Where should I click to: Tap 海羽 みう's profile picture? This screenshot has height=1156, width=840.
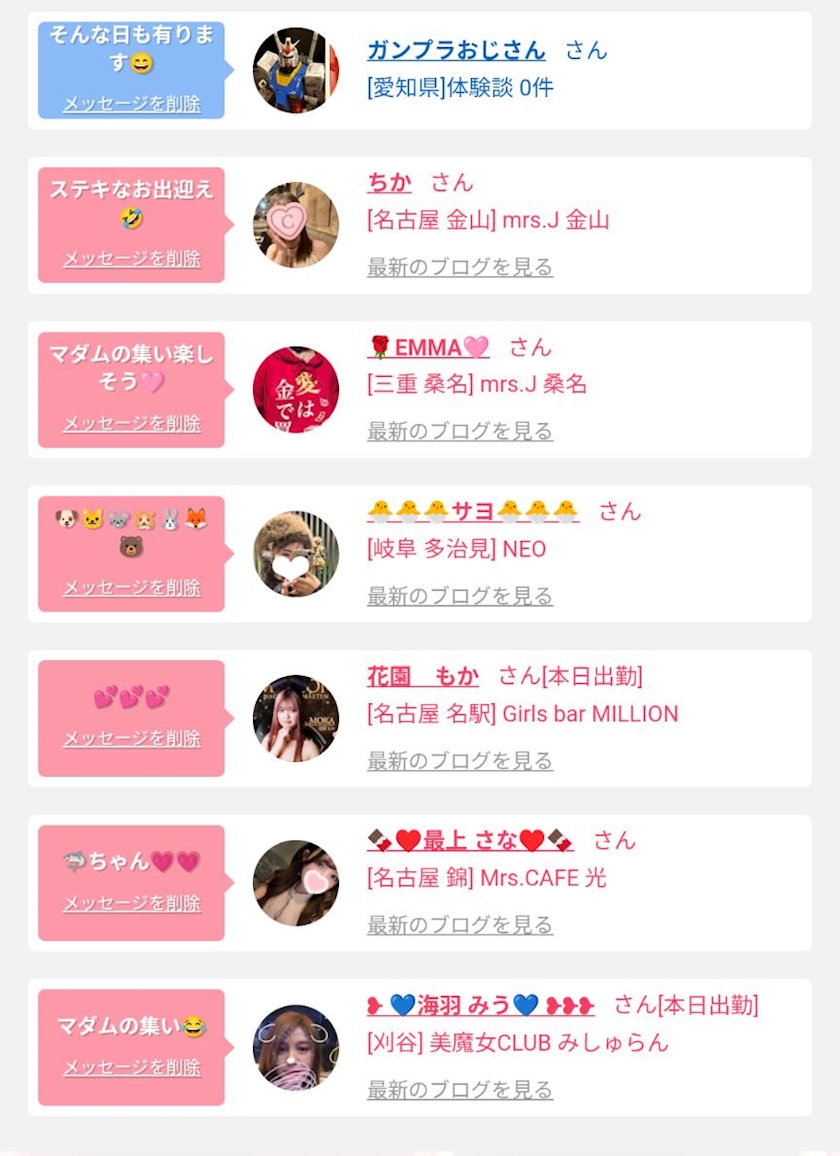point(296,1048)
